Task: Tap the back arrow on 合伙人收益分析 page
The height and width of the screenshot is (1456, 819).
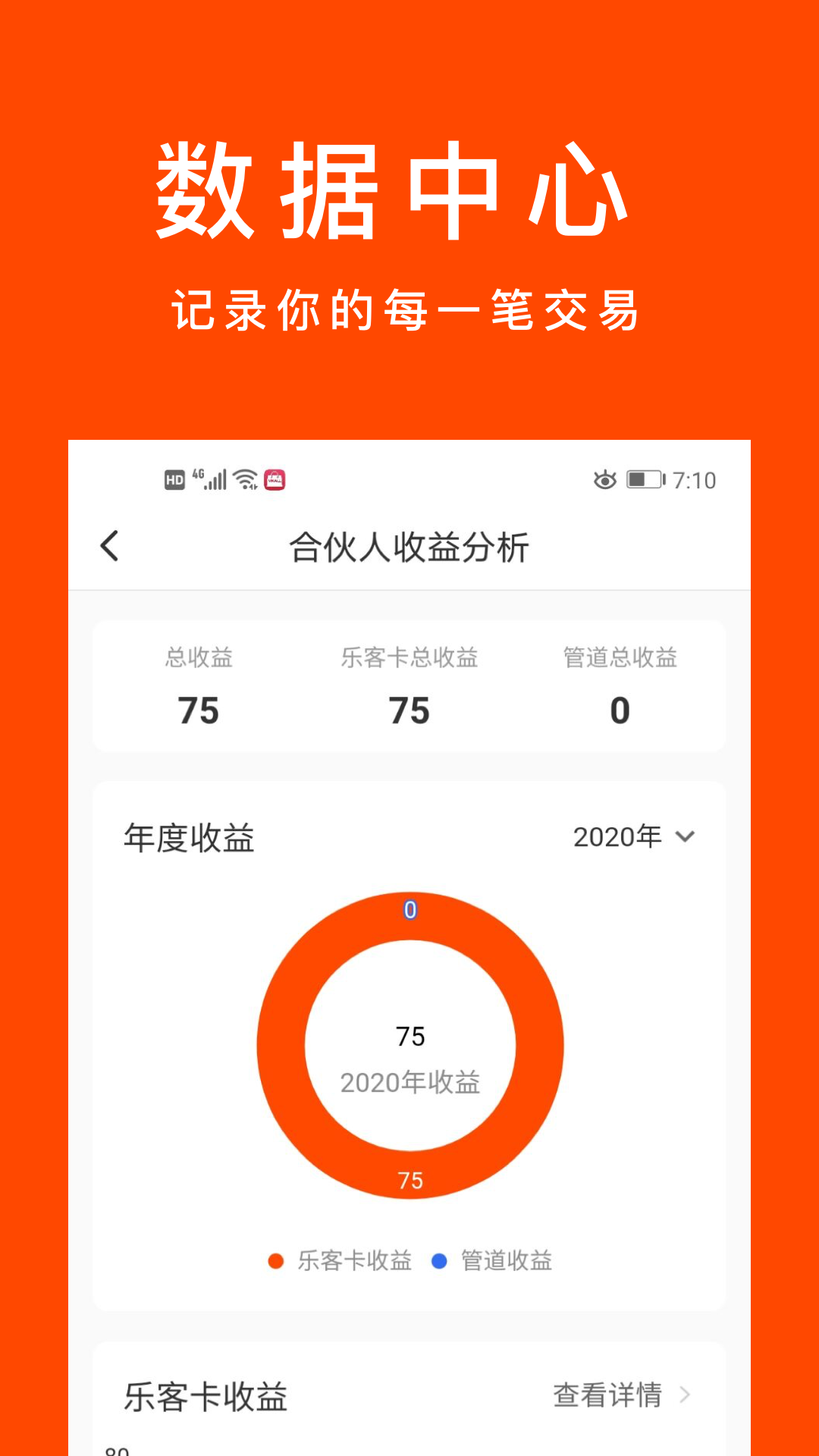Action: click(x=110, y=544)
